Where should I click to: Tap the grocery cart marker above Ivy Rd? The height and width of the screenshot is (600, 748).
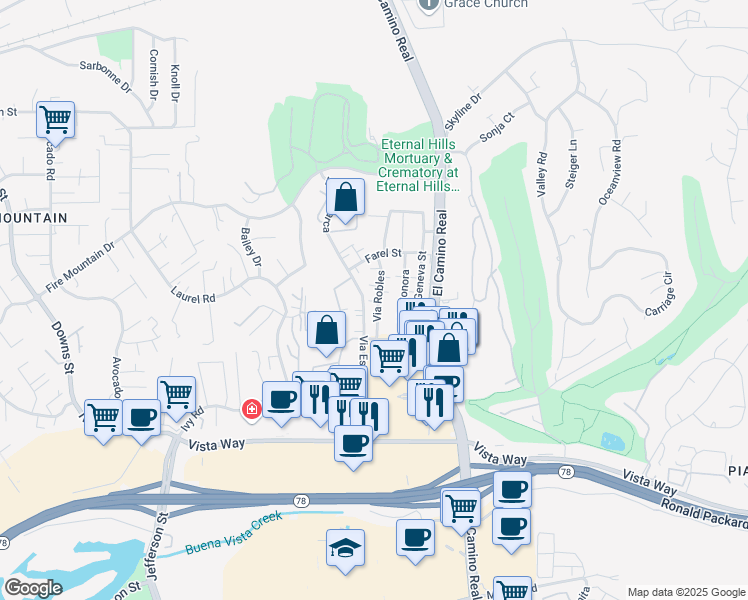click(177, 396)
